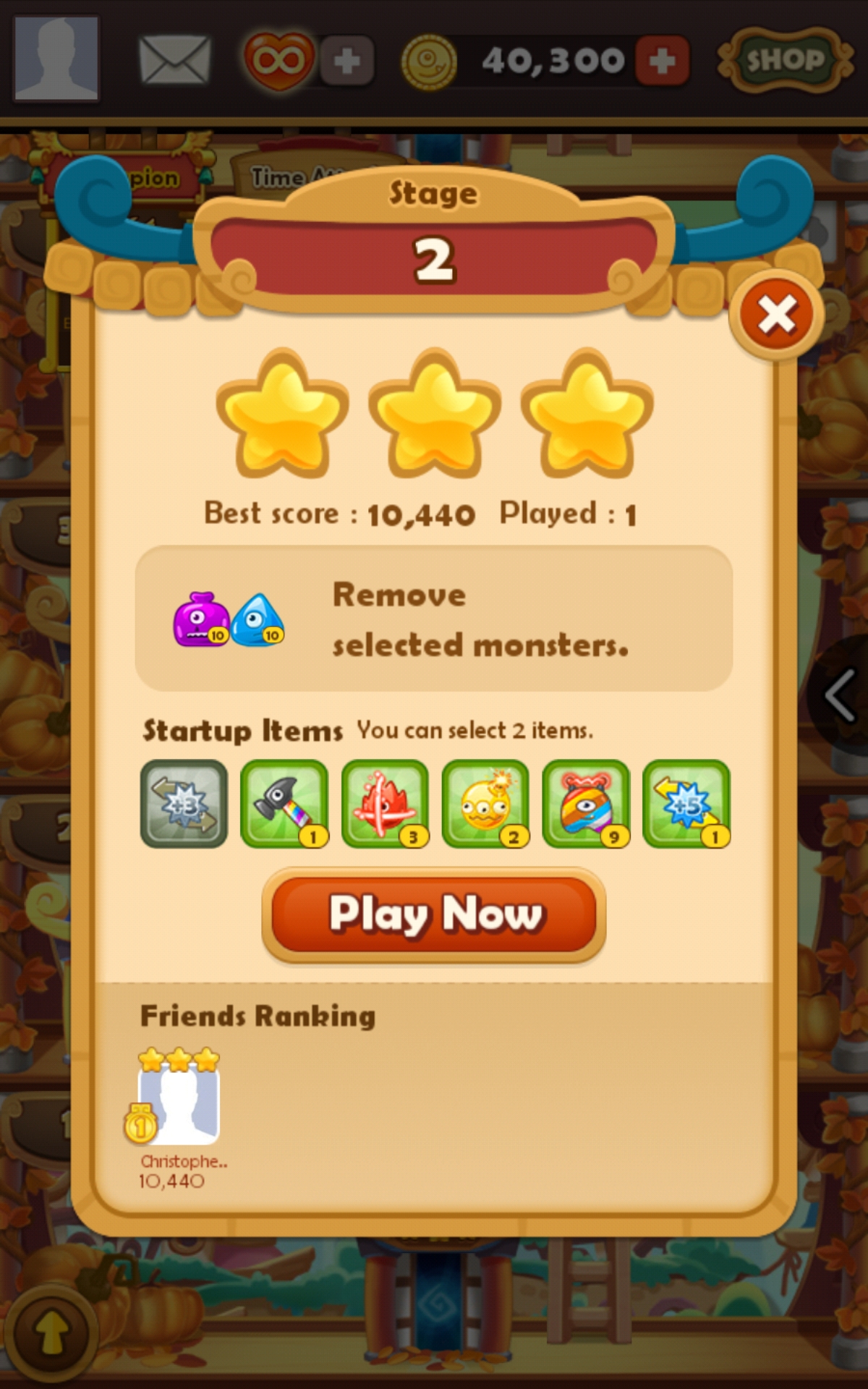Screen dimensions: 868x1389
Task: Select the rainbow hammer startup item
Action: point(284,803)
